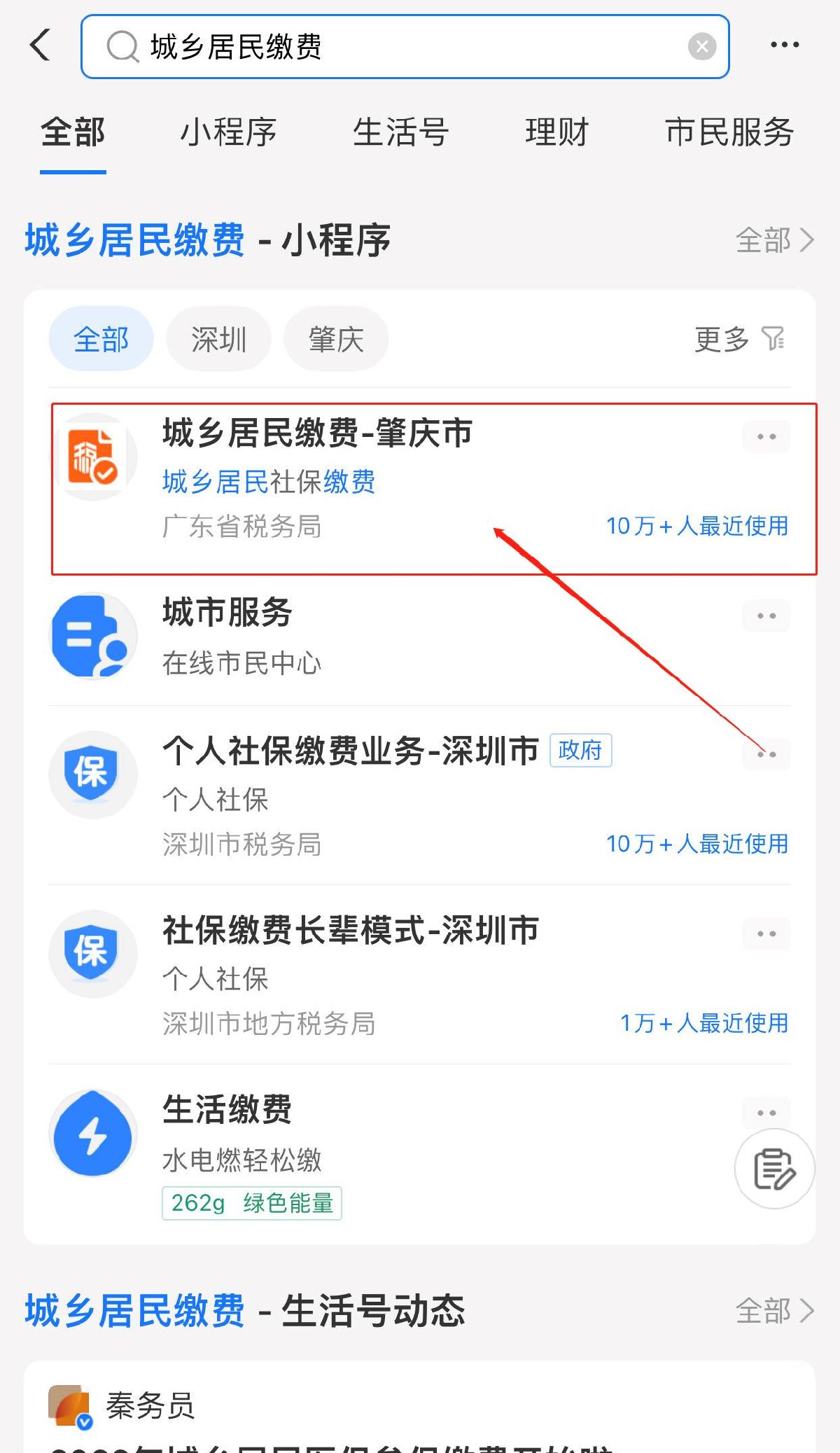Tap the floating feedback note button
840x1453 pixels.
click(774, 1168)
